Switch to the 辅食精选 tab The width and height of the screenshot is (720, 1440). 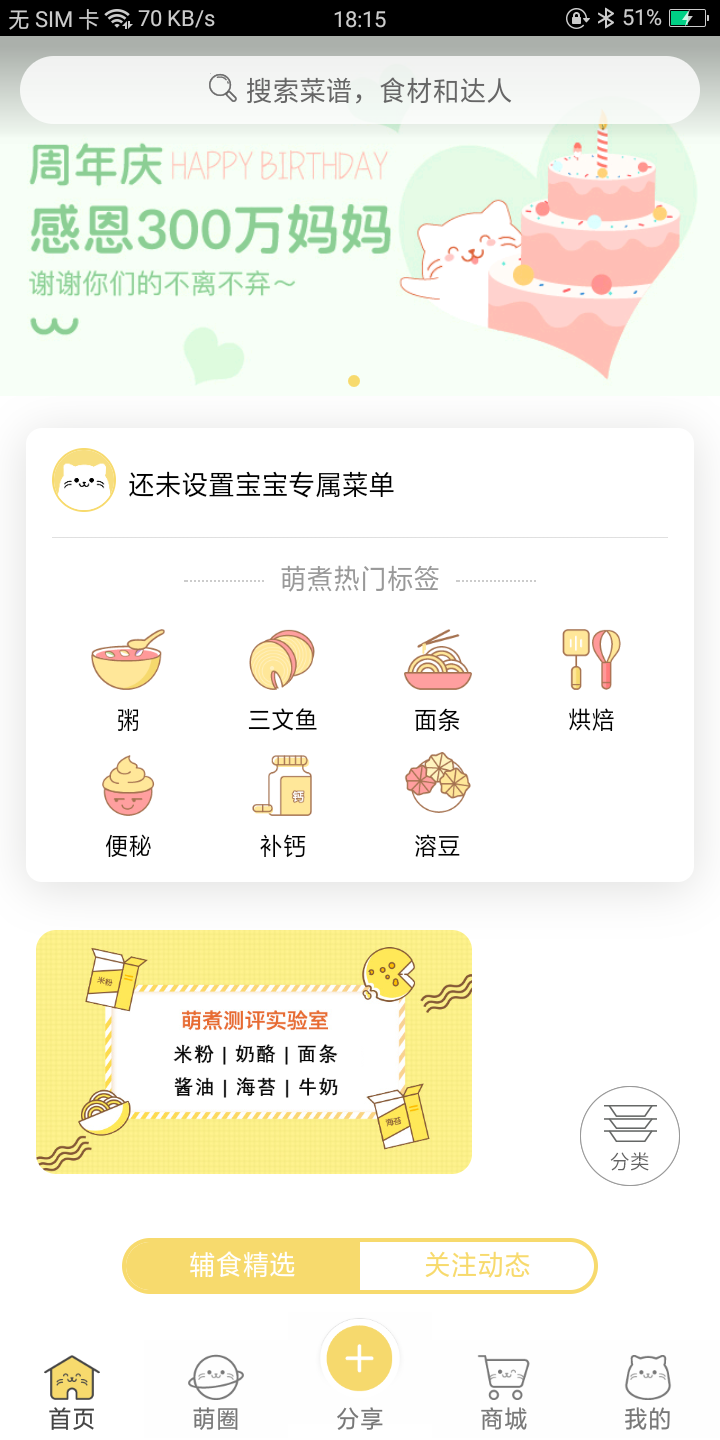coord(240,1265)
